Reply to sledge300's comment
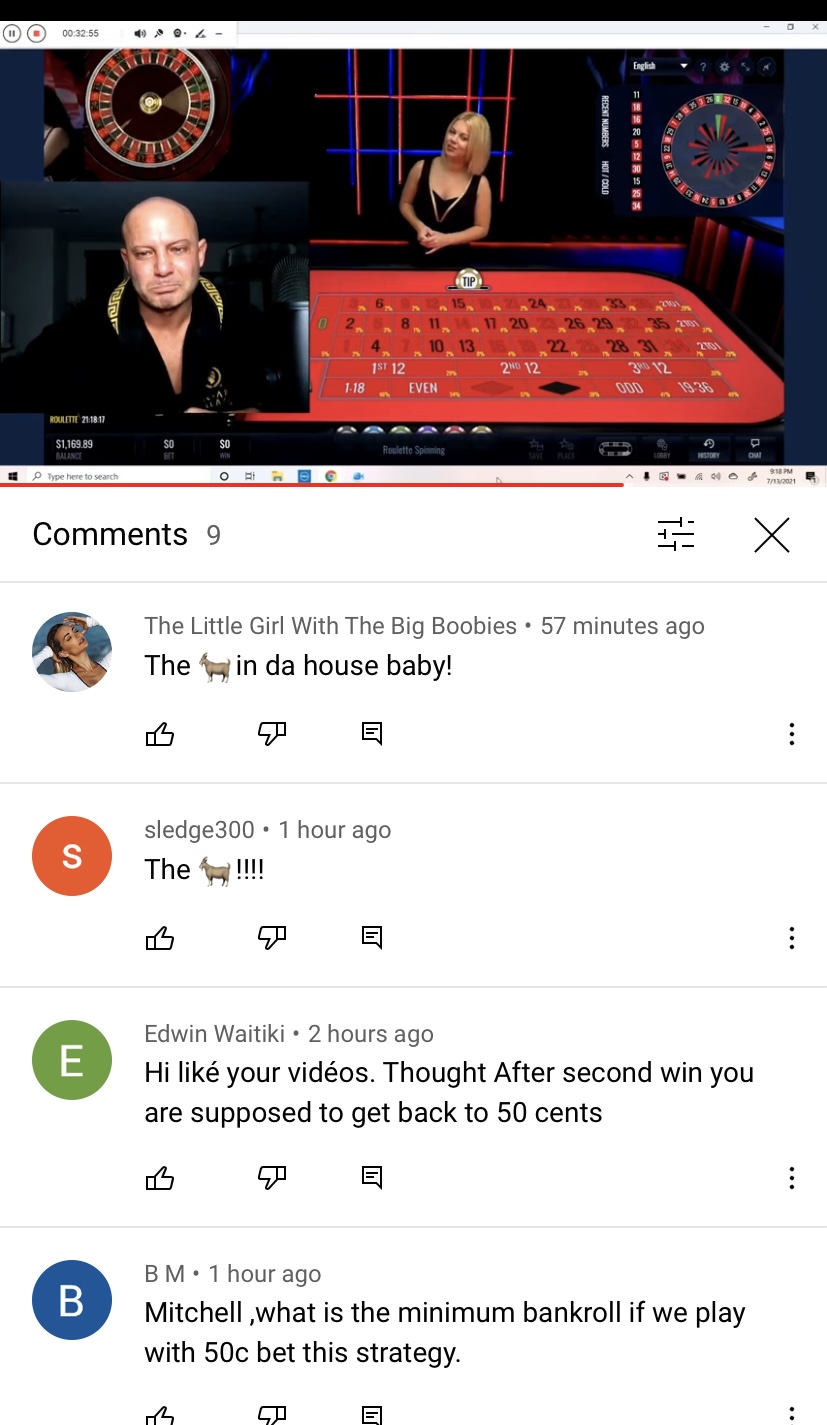The image size is (827, 1425). point(371,938)
